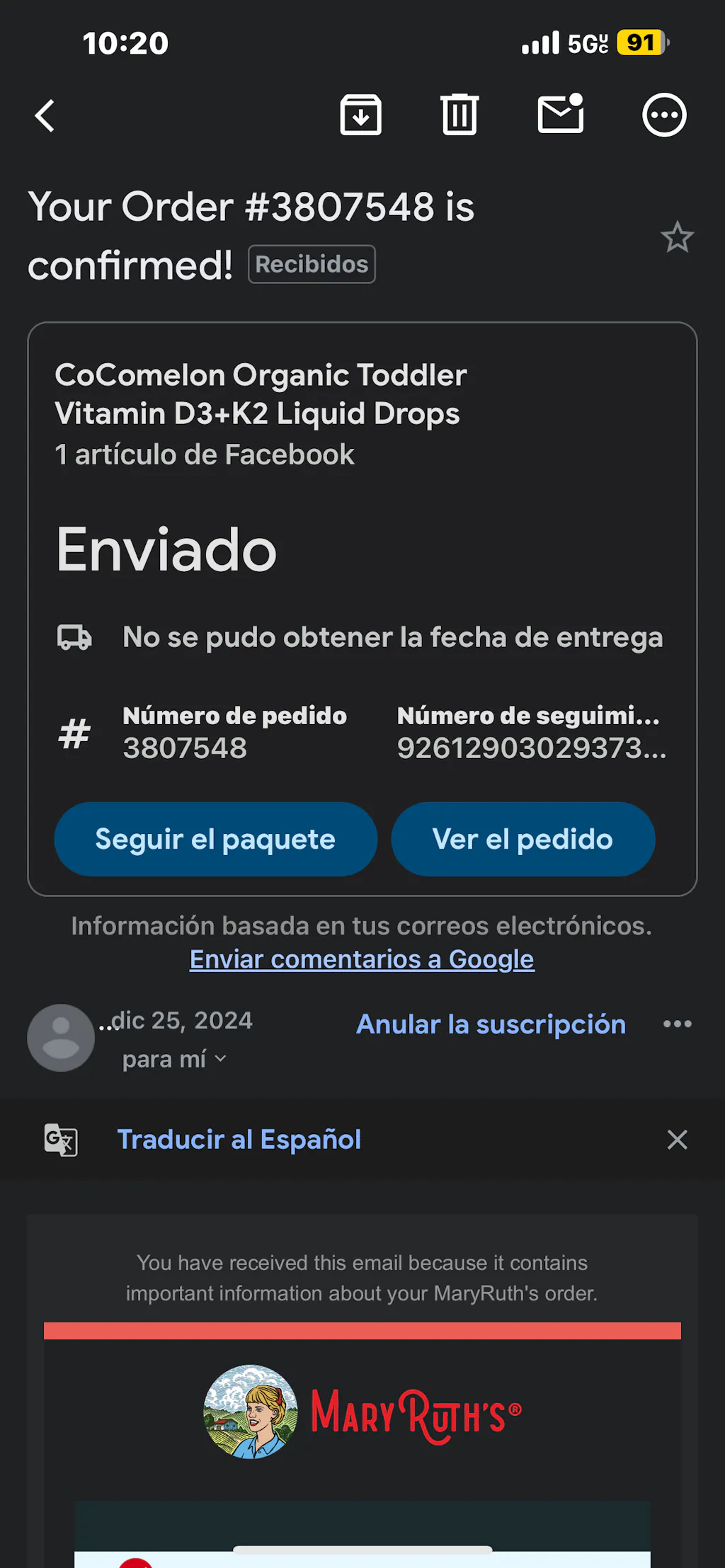Tap the sender avatar
The image size is (725, 1568).
point(61,1037)
